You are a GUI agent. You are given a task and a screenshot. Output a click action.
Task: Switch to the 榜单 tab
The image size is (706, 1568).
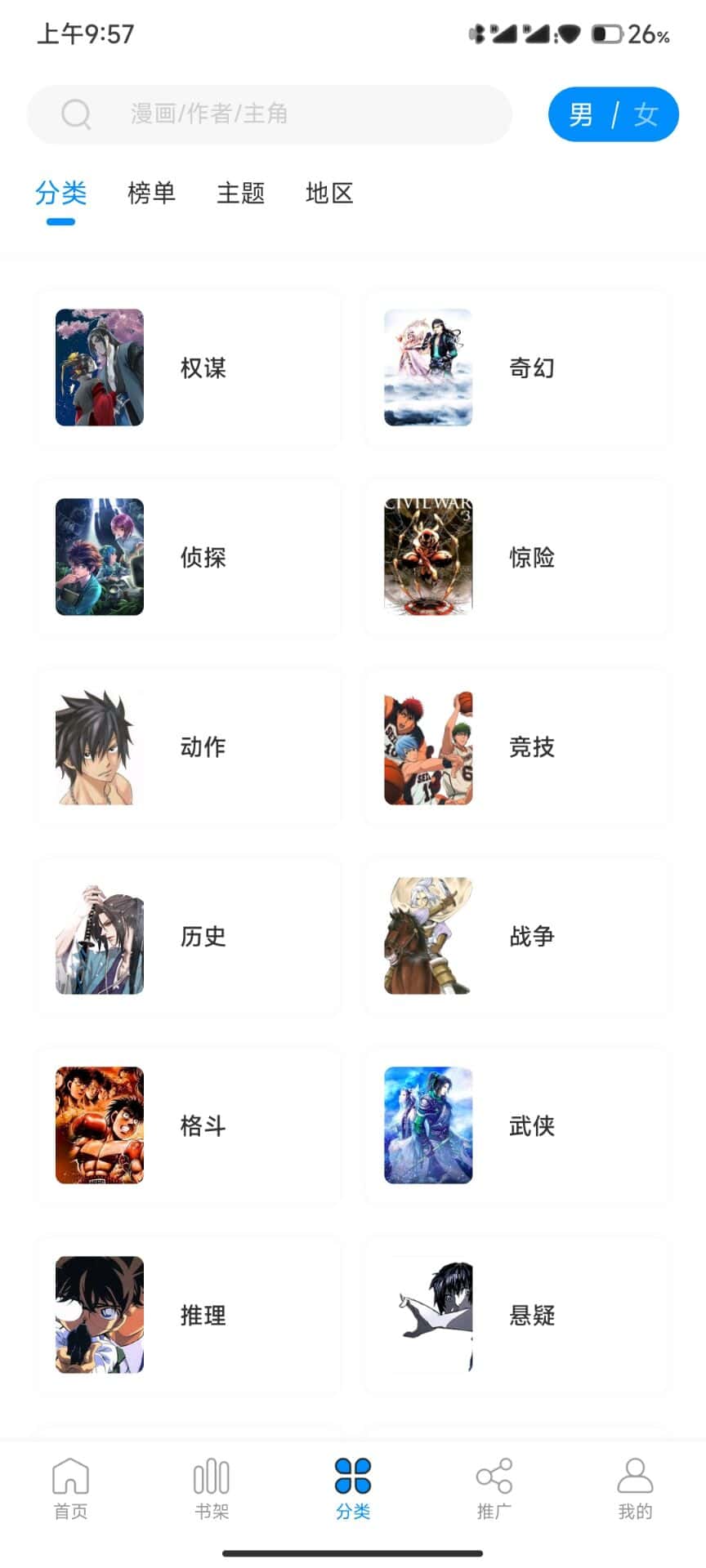[x=151, y=194]
